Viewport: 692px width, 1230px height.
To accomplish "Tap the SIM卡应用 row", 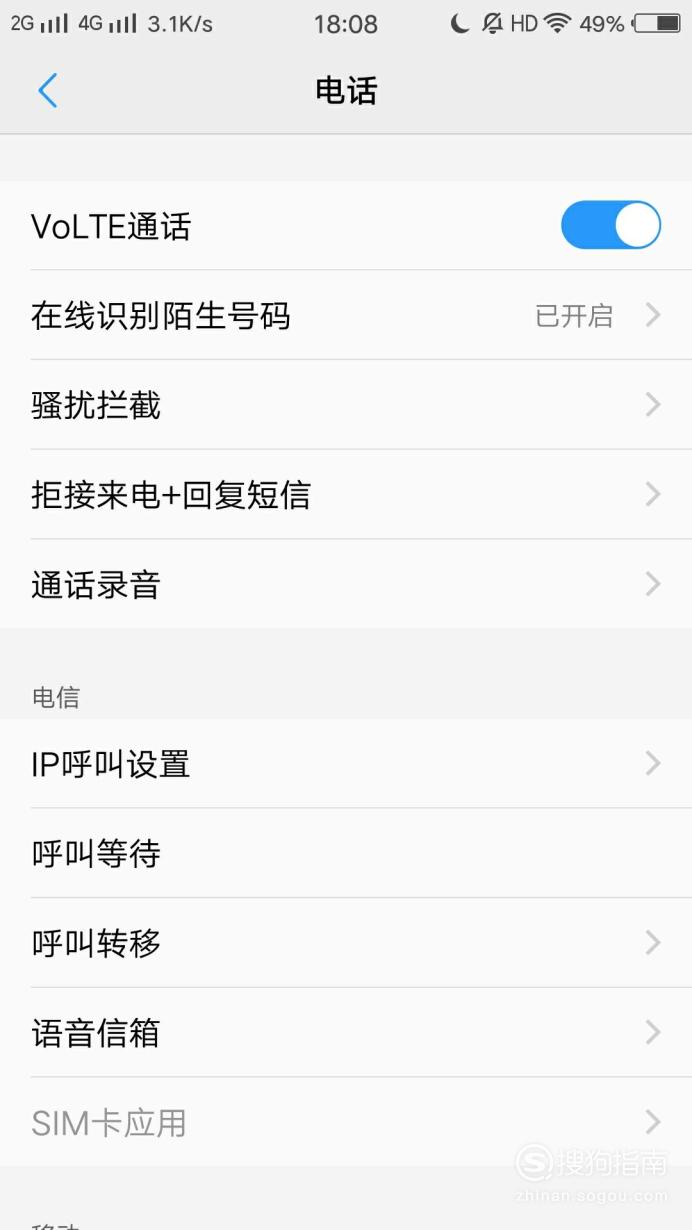I will pos(346,1122).
